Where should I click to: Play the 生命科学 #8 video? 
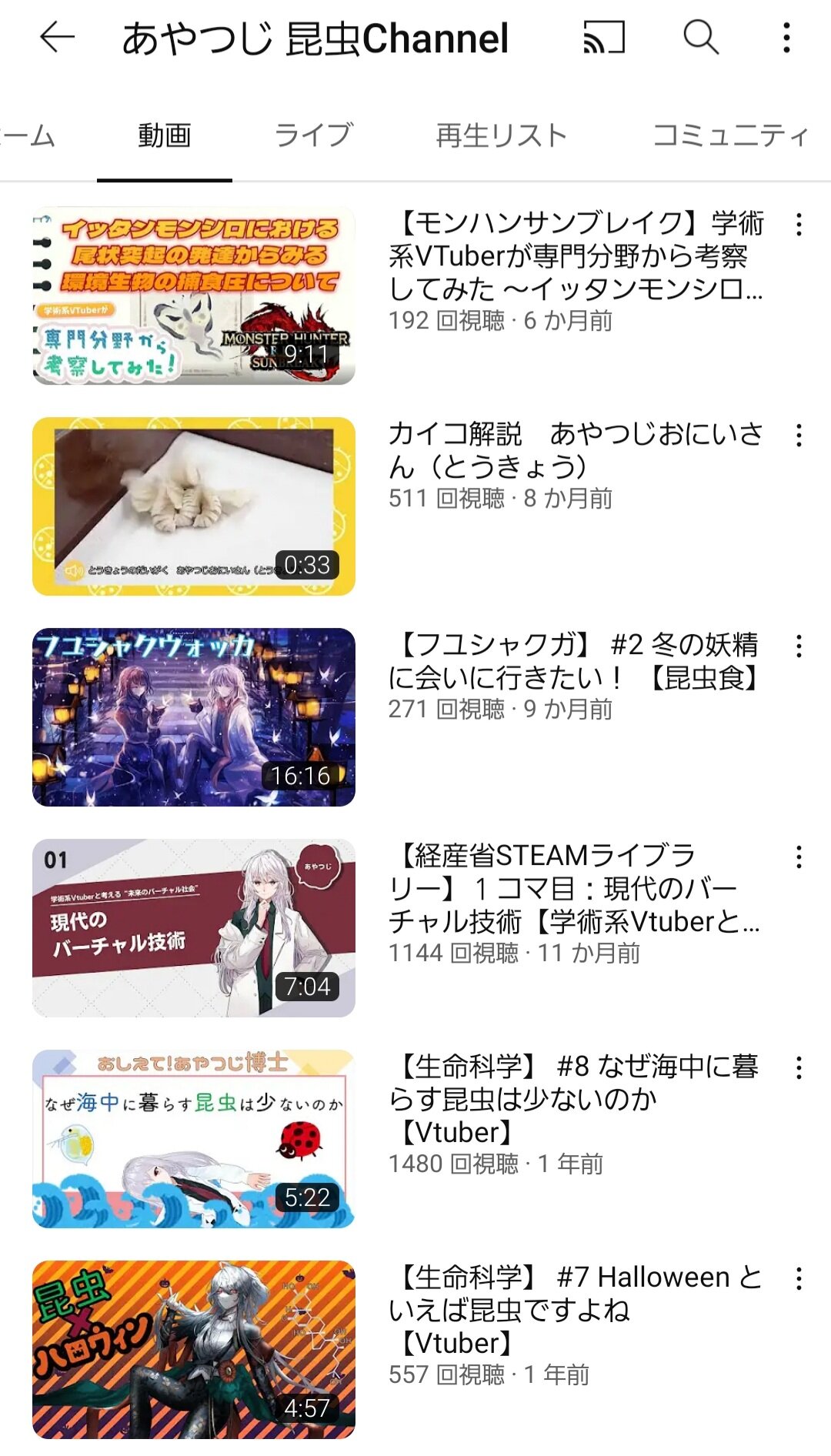(194, 1139)
